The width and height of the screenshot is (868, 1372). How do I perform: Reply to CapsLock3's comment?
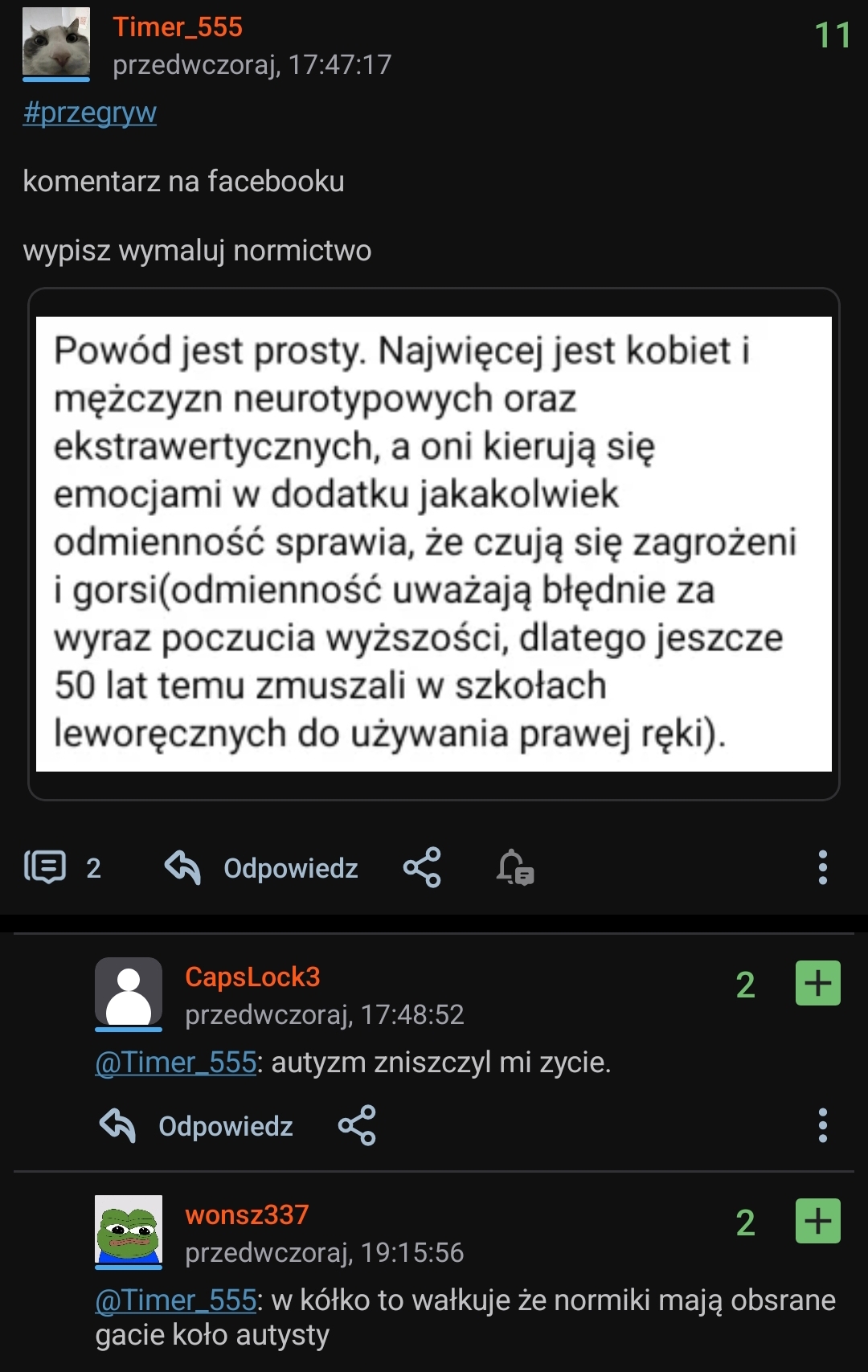click(x=196, y=1125)
